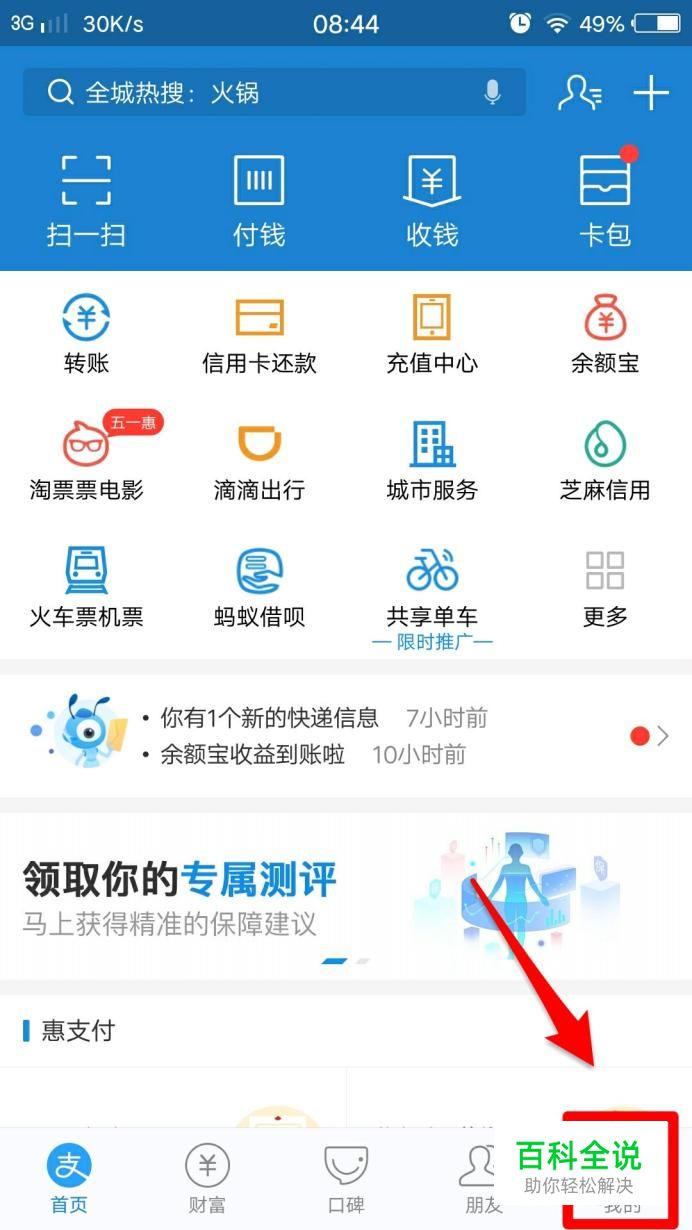Open 扫一扫 scanner

(86, 200)
